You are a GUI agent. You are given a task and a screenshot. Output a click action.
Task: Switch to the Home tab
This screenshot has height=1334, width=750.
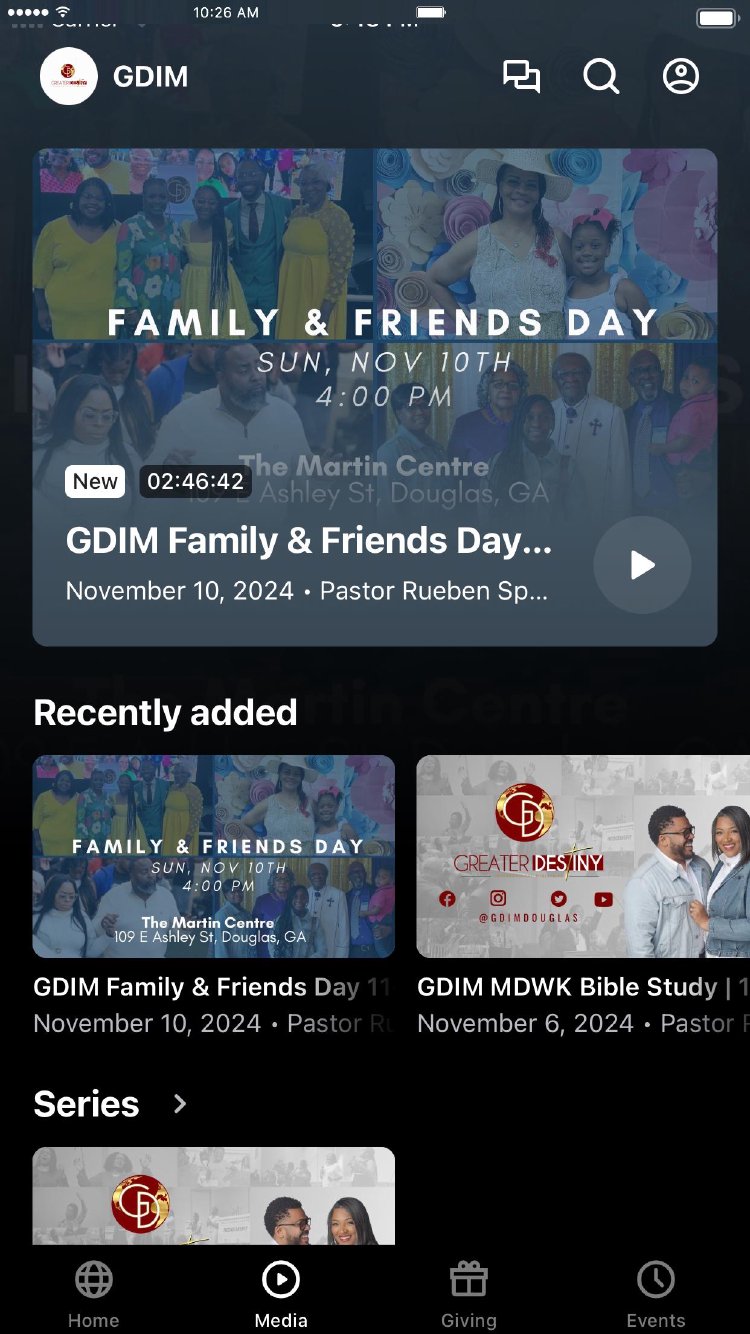tap(94, 1293)
